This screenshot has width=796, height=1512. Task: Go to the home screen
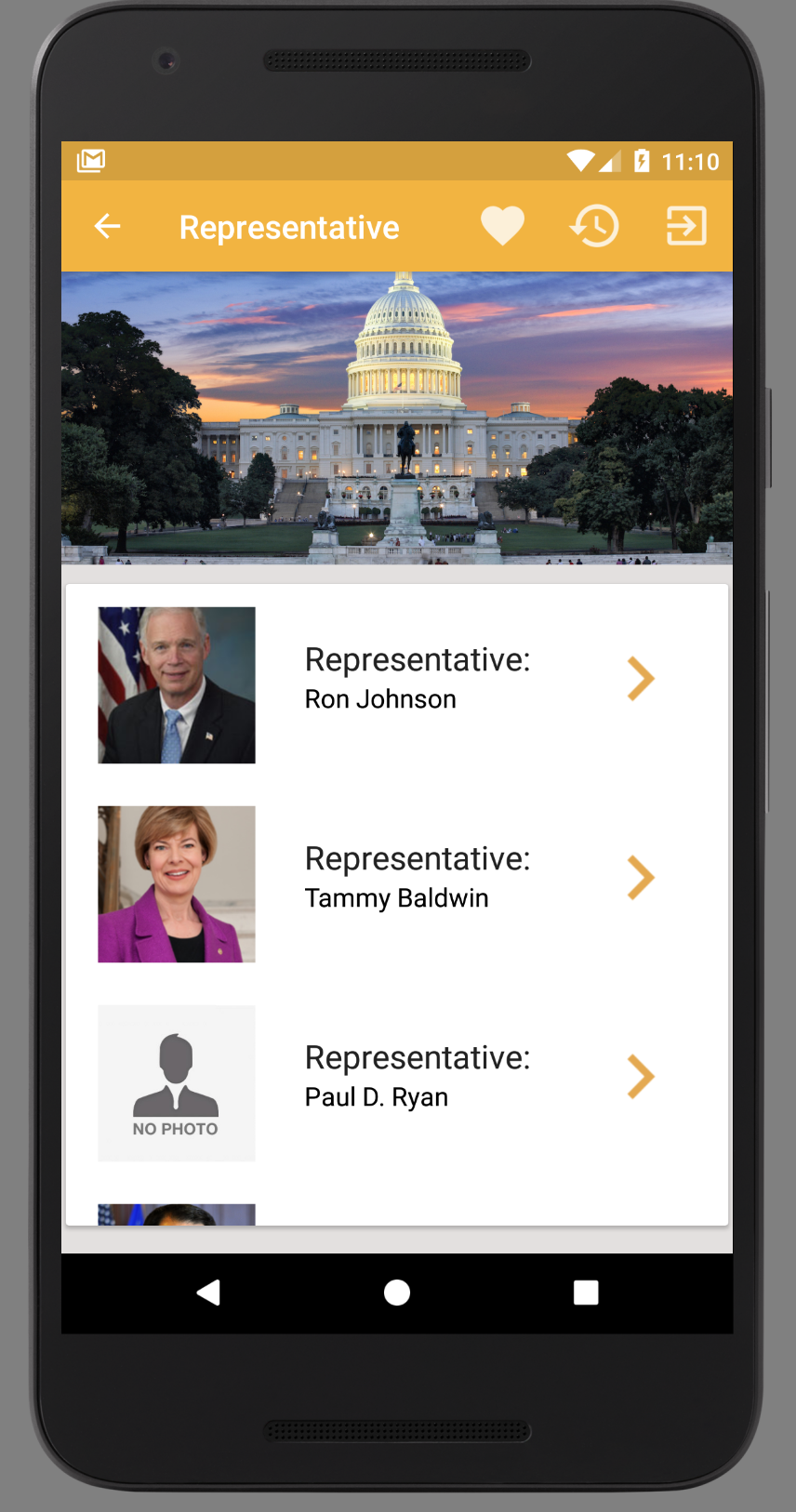tap(397, 1293)
